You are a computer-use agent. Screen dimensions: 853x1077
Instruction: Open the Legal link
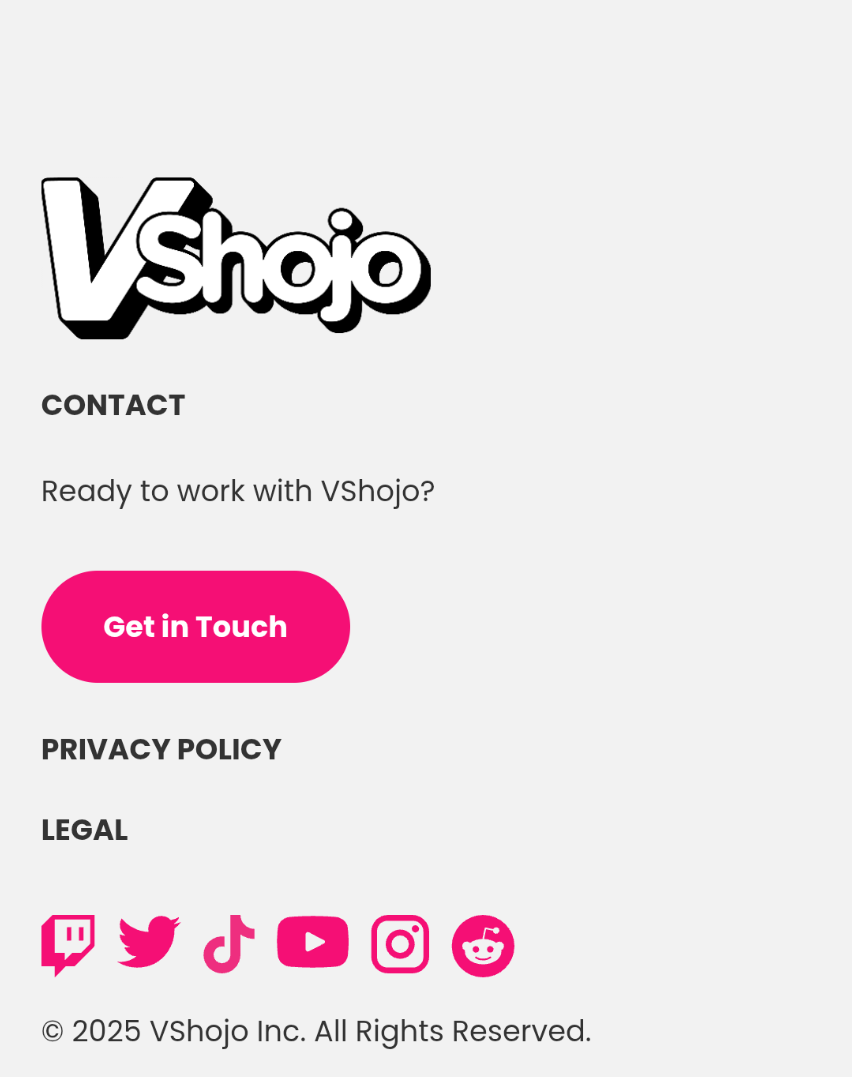84,830
